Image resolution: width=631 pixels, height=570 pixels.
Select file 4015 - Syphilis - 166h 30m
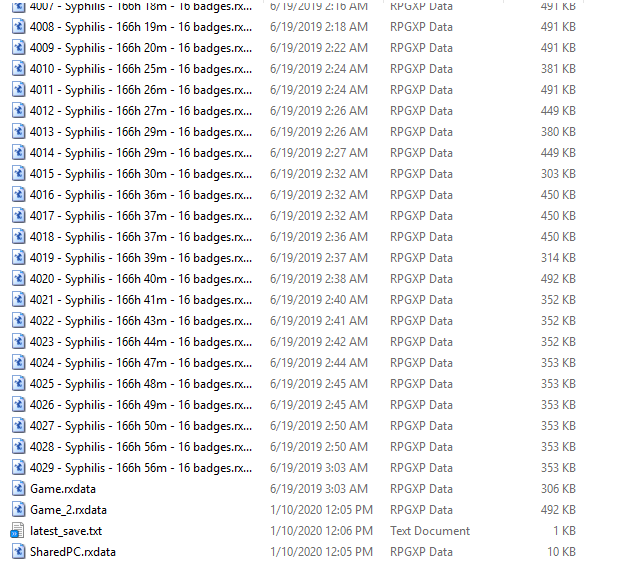pos(140,174)
